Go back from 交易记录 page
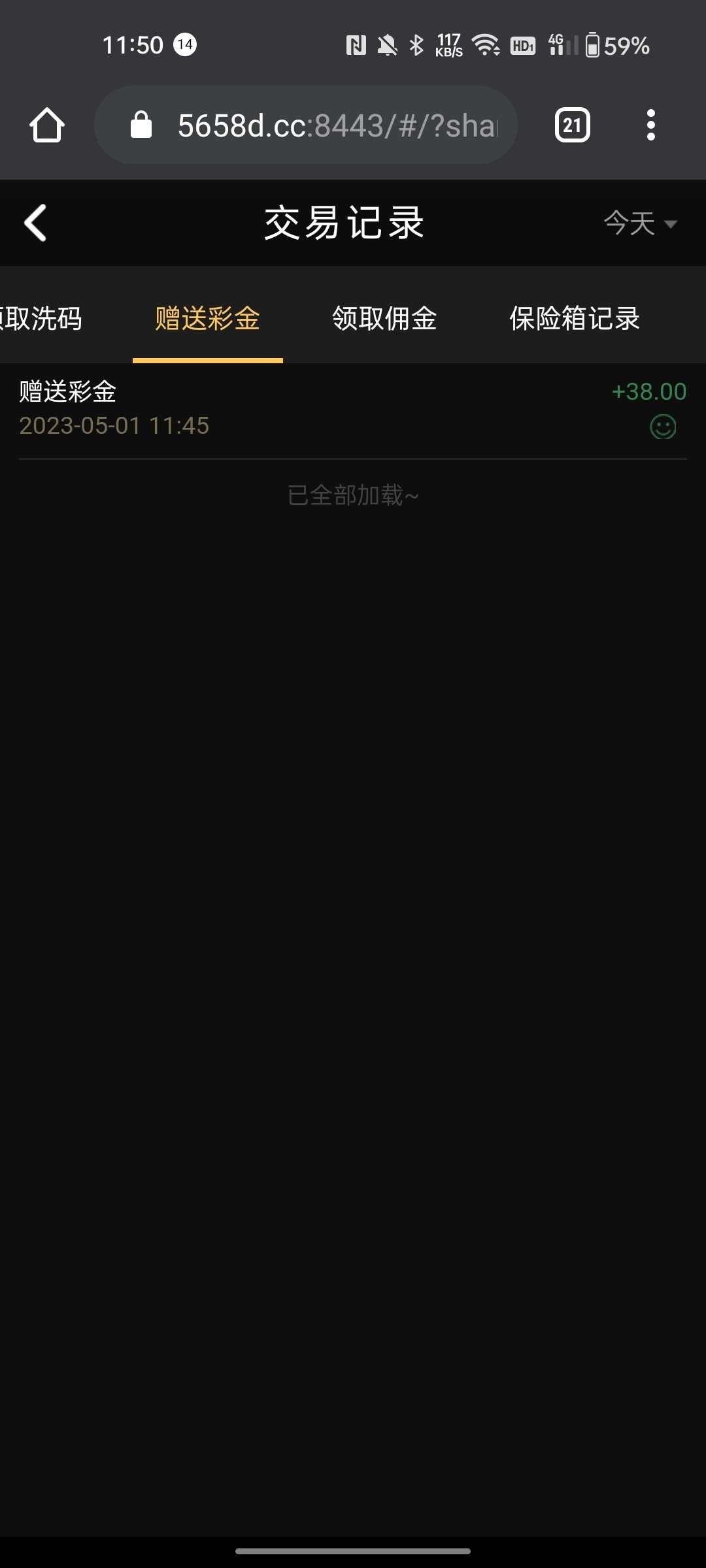 click(x=35, y=223)
